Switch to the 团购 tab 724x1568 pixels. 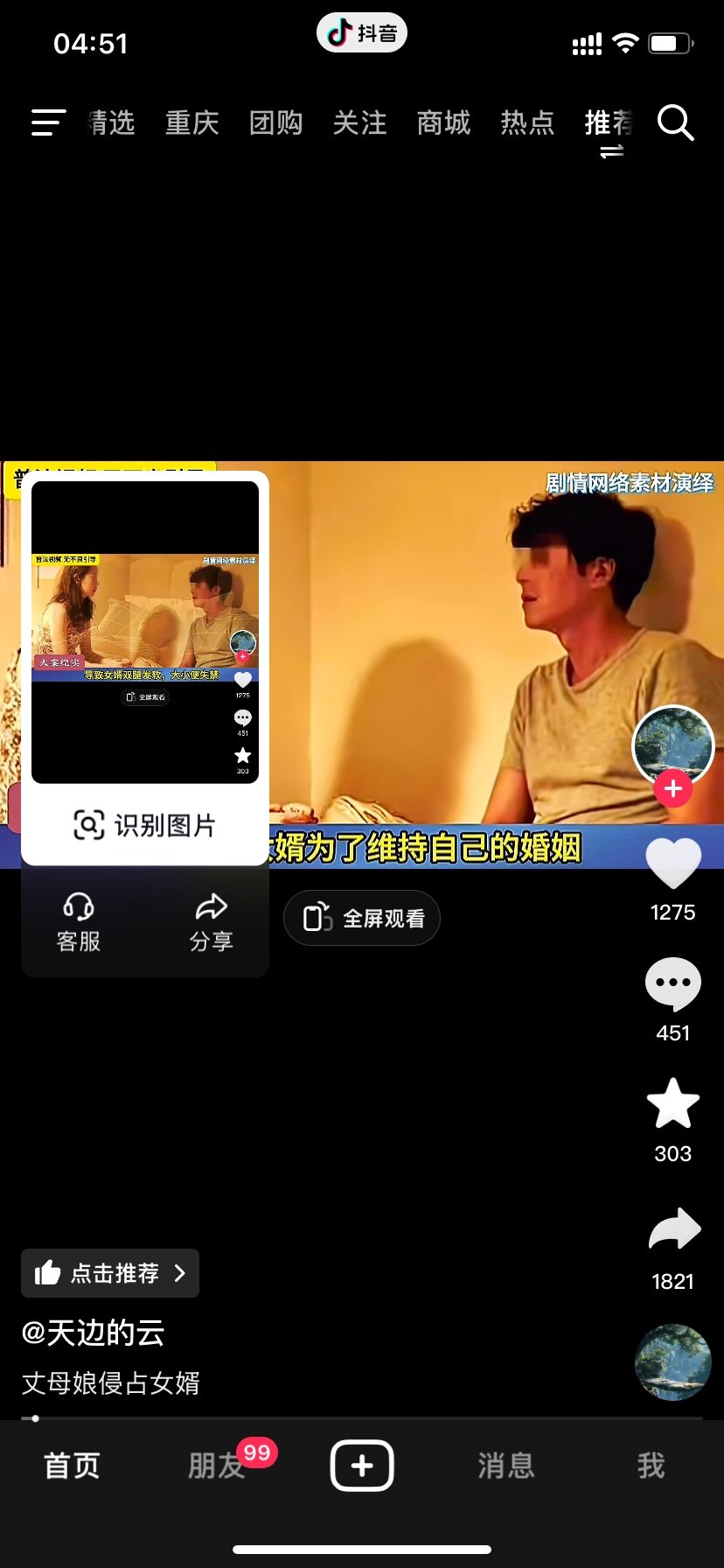276,123
